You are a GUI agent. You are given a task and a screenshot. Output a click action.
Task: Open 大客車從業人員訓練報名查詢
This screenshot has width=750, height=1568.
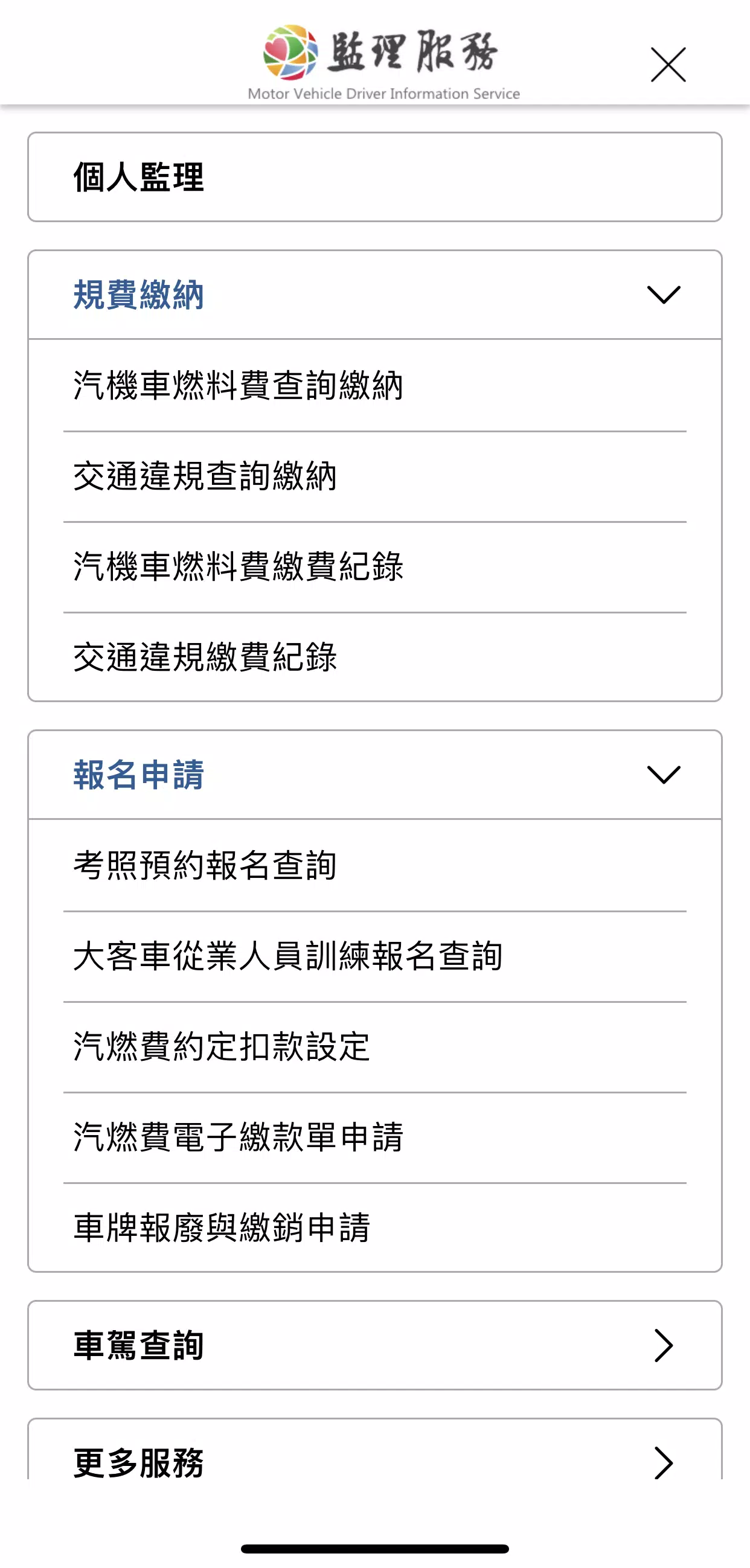coord(290,956)
